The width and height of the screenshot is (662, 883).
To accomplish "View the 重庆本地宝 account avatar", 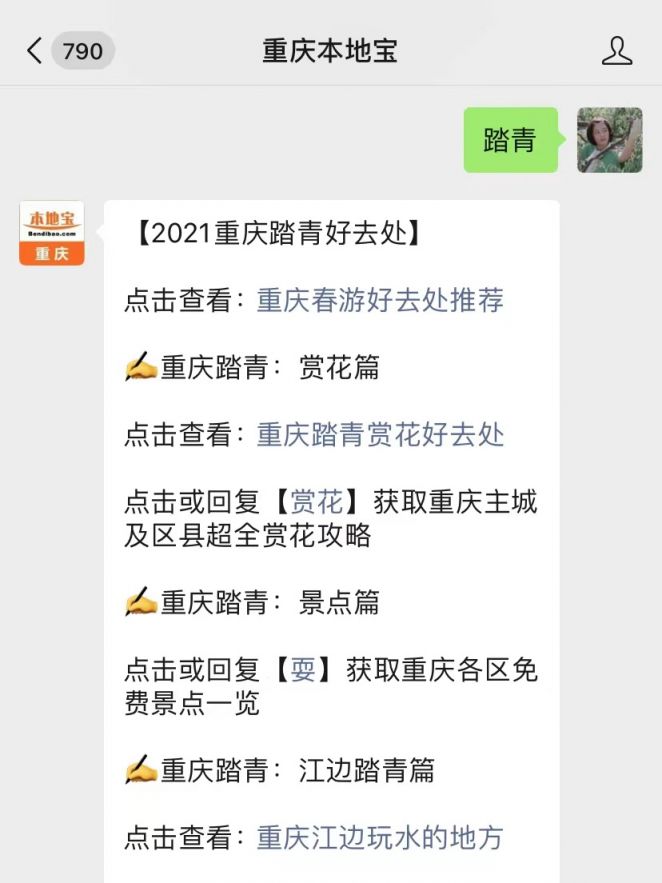I will point(52,233).
